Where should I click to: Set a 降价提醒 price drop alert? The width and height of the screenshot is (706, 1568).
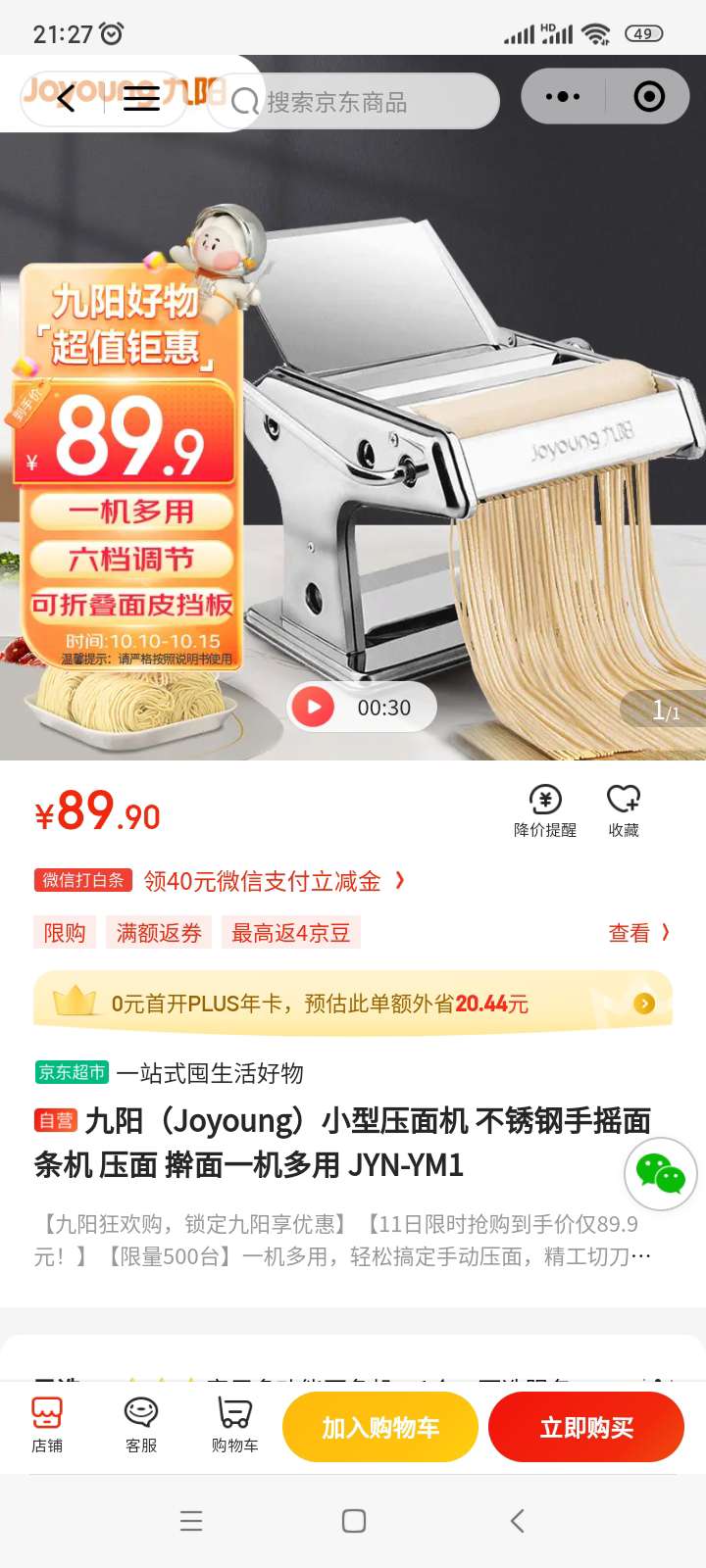tap(545, 811)
